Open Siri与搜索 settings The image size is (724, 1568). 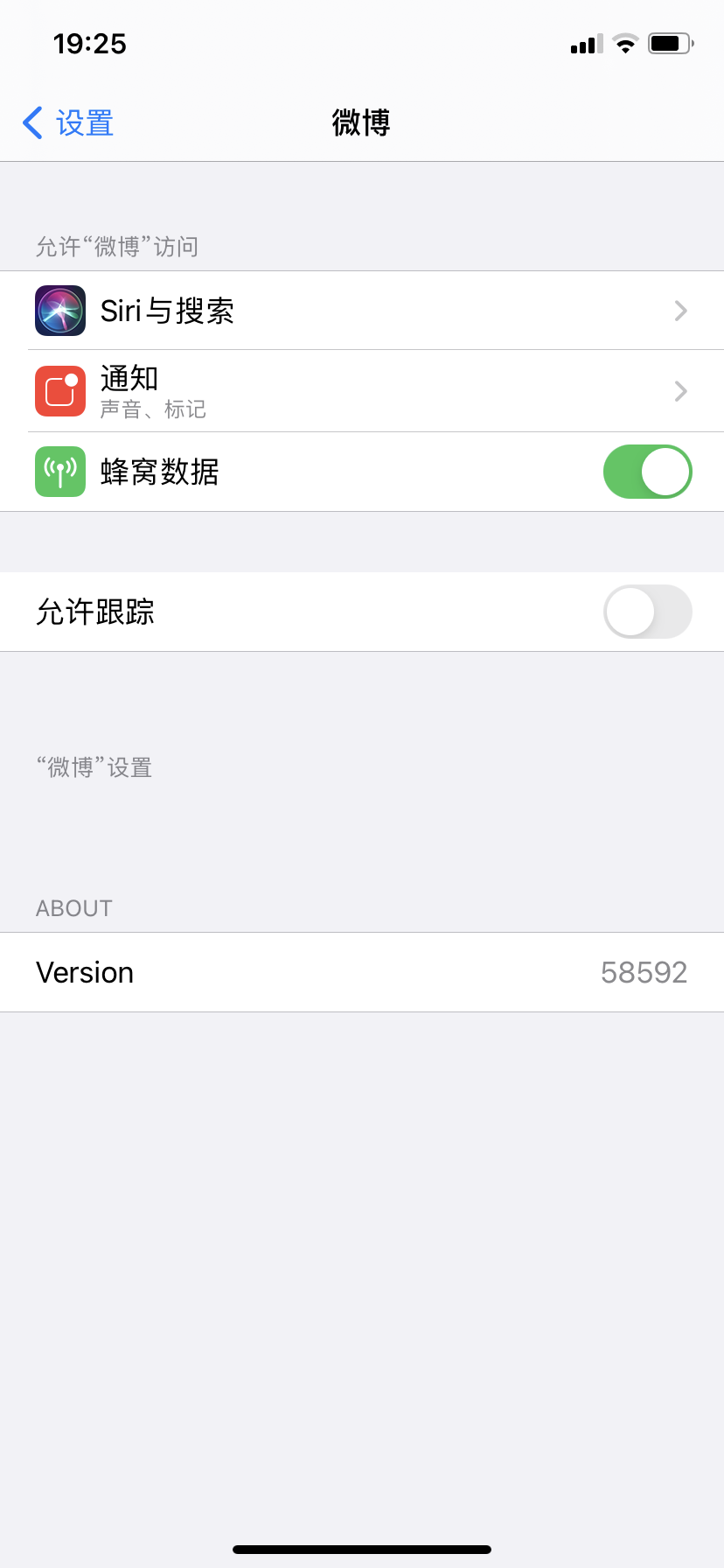(x=362, y=311)
